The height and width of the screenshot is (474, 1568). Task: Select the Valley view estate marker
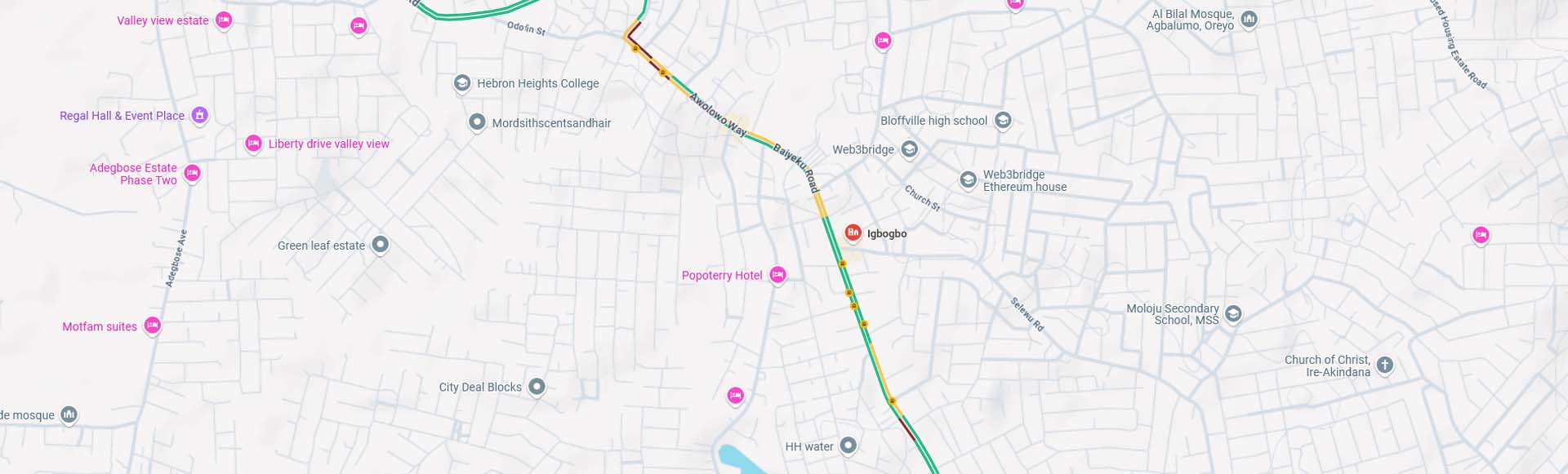click(x=223, y=20)
